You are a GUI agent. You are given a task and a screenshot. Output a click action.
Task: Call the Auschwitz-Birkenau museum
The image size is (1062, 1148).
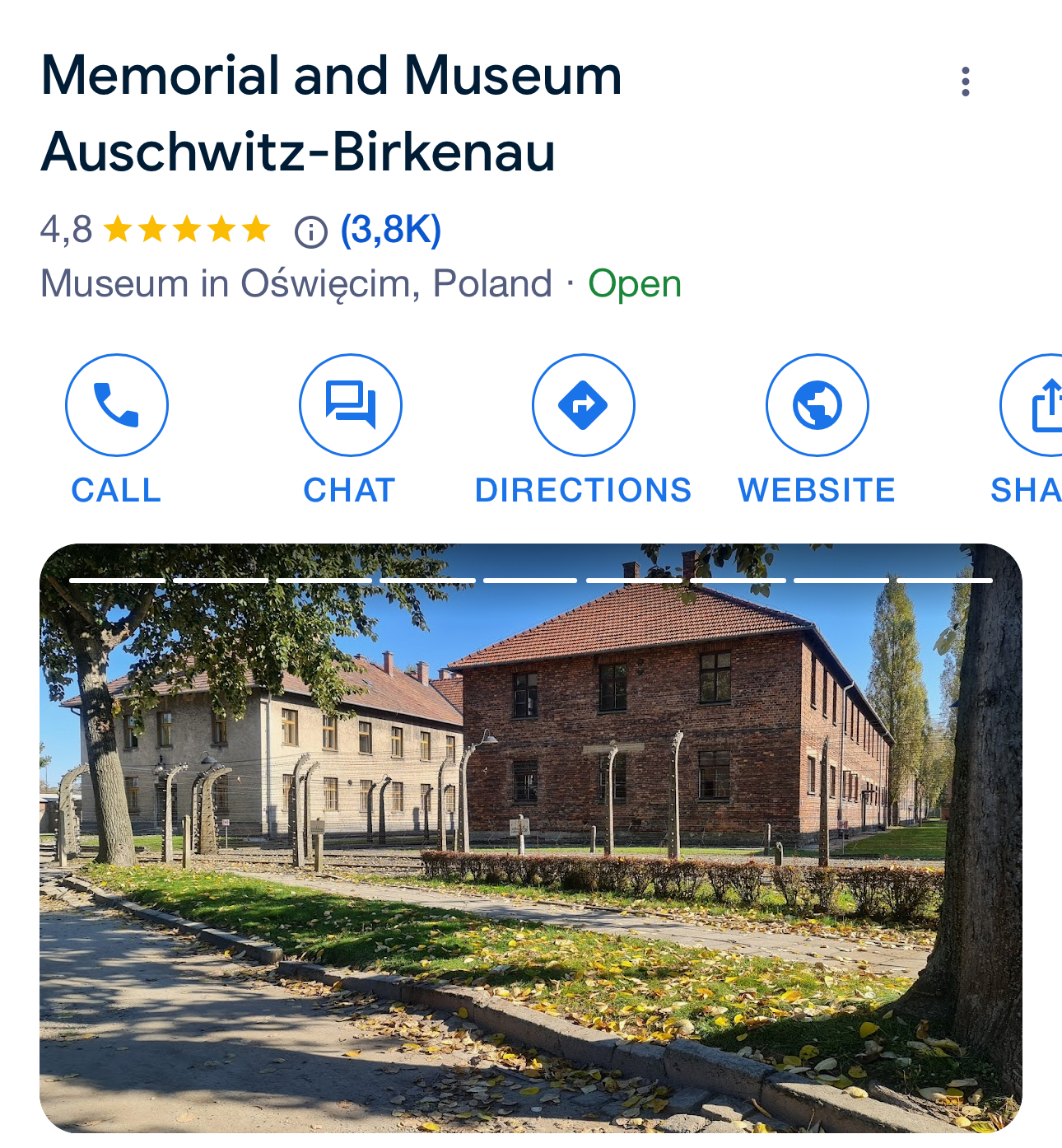pos(117,405)
